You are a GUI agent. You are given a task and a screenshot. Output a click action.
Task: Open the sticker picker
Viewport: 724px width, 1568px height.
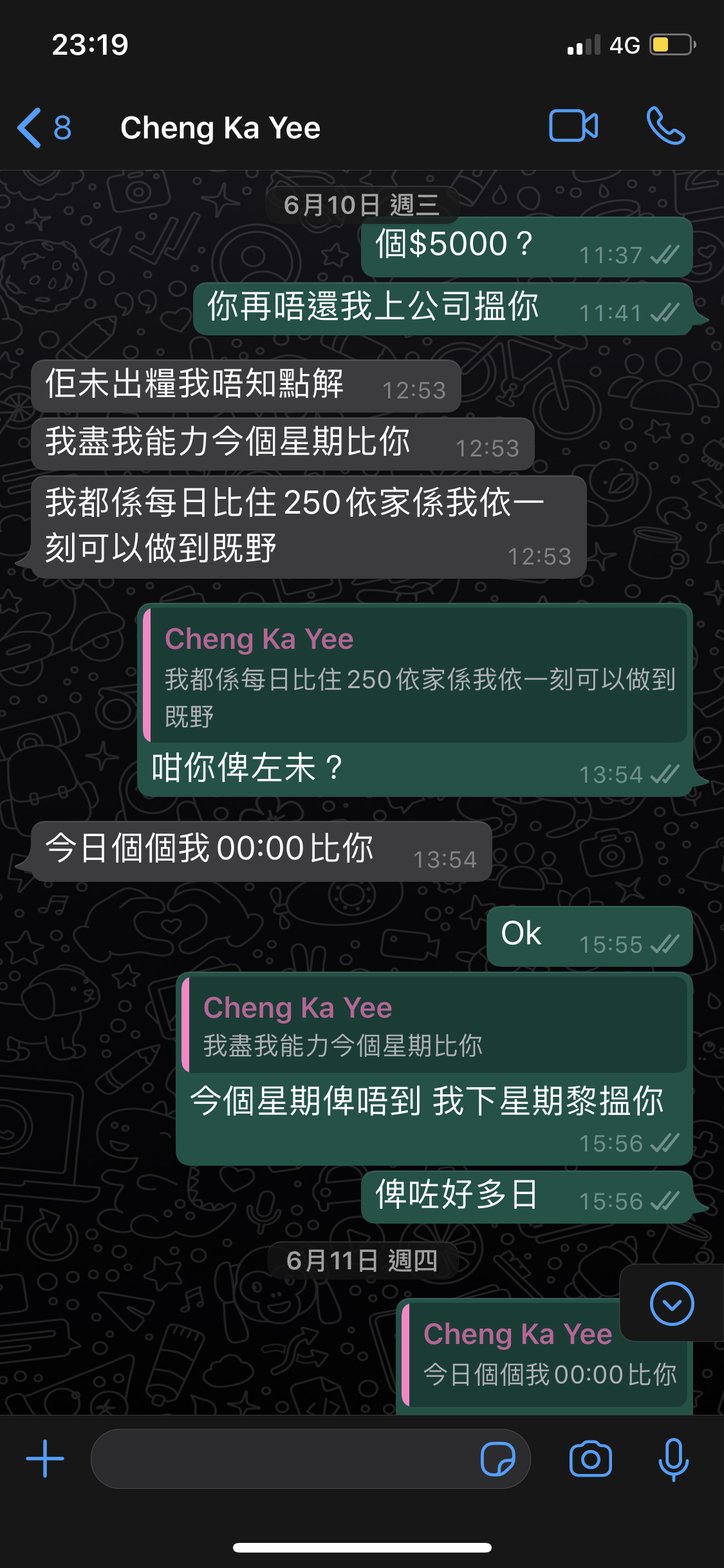[x=497, y=1459]
